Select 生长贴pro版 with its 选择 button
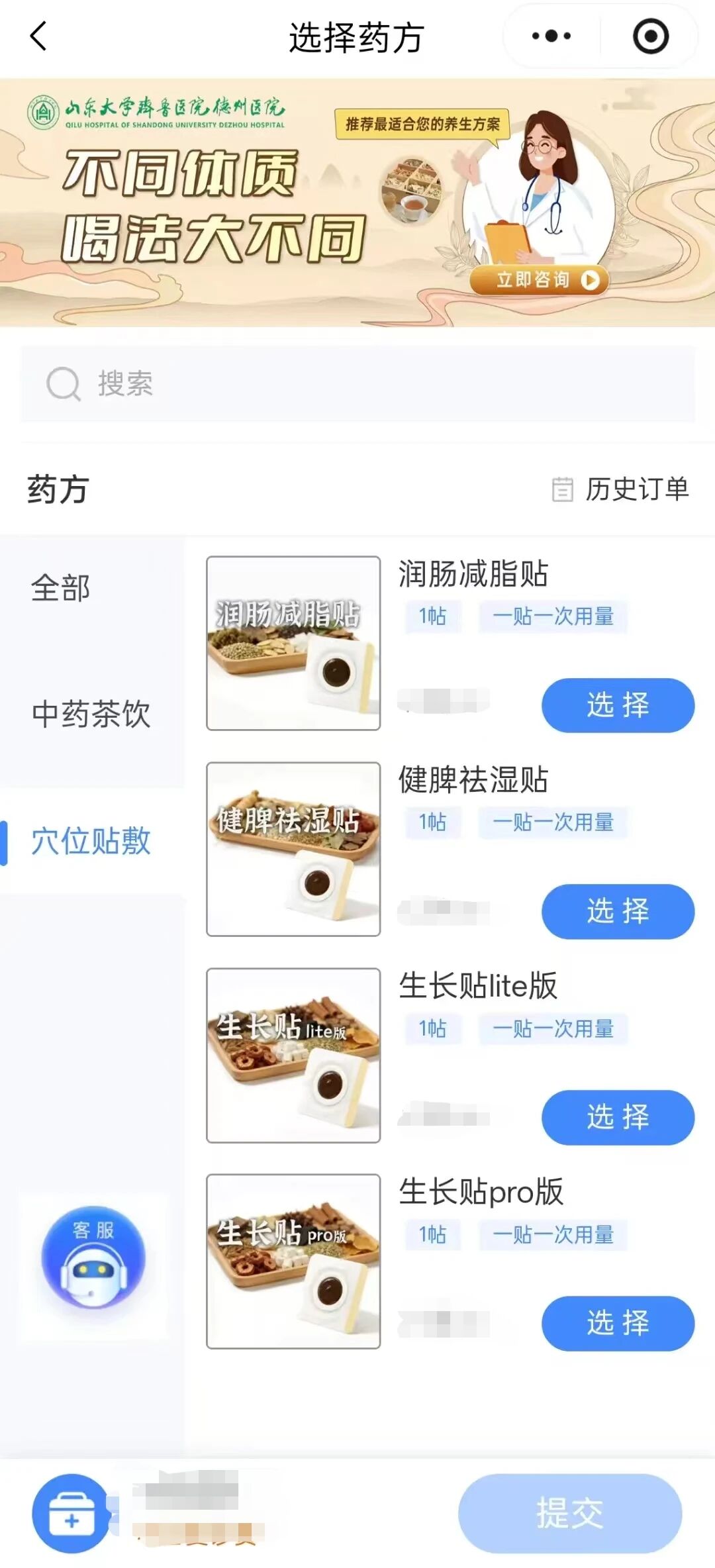 click(x=618, y=1323)
